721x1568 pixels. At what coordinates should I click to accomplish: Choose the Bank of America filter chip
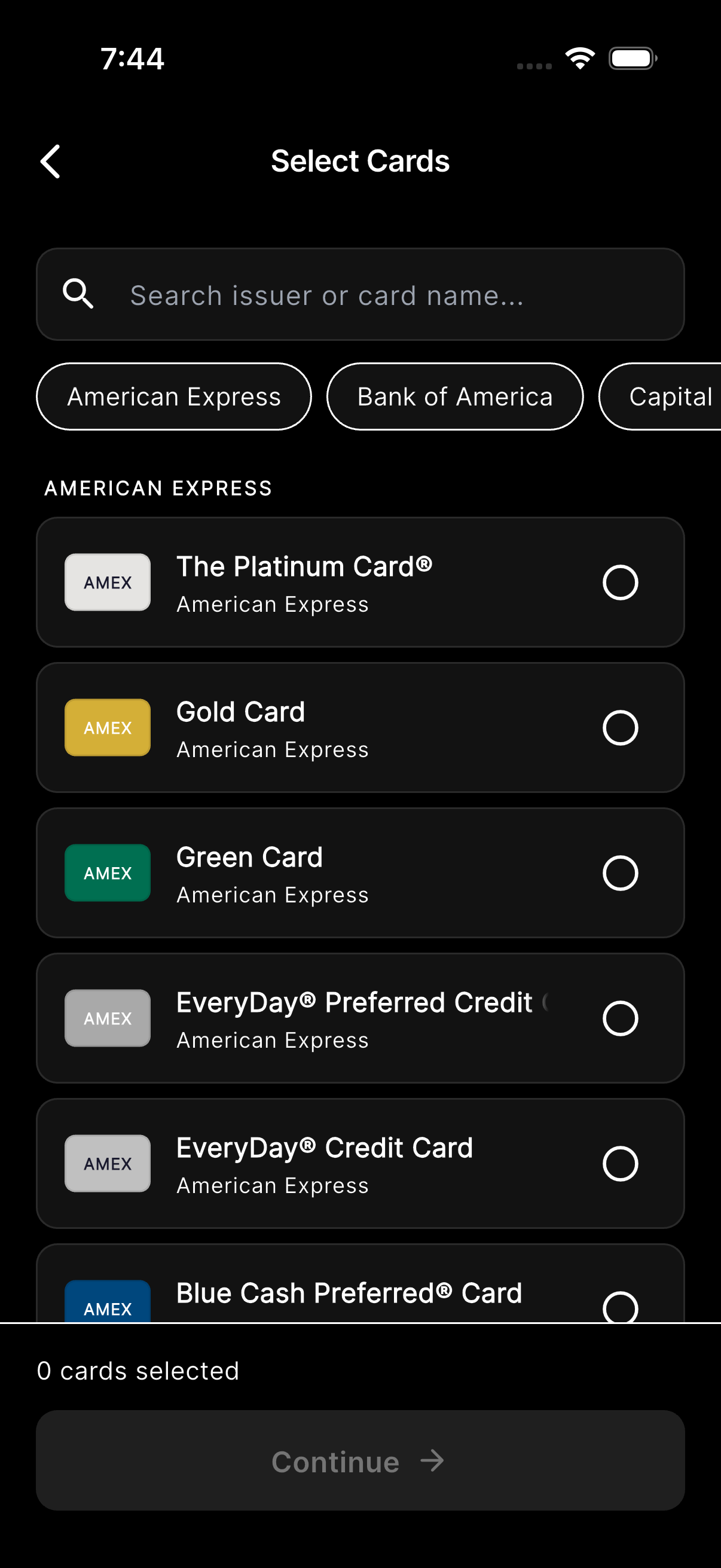coord(454,396)
